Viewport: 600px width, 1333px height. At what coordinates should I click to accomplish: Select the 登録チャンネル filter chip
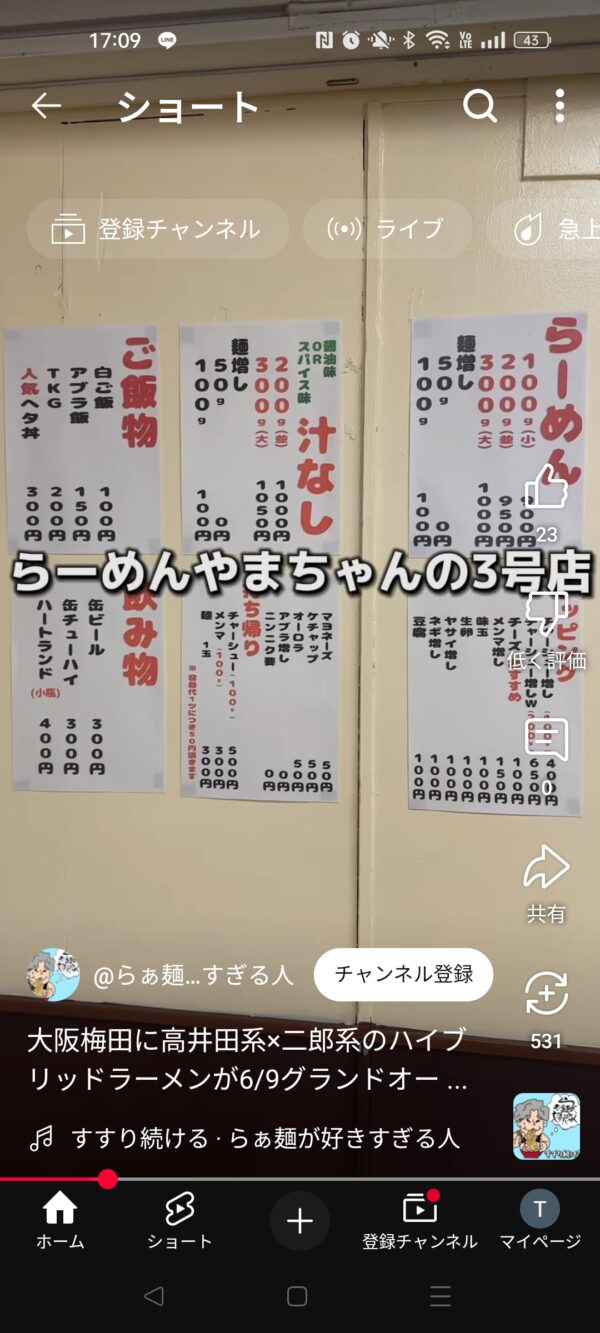coord(157,229)
